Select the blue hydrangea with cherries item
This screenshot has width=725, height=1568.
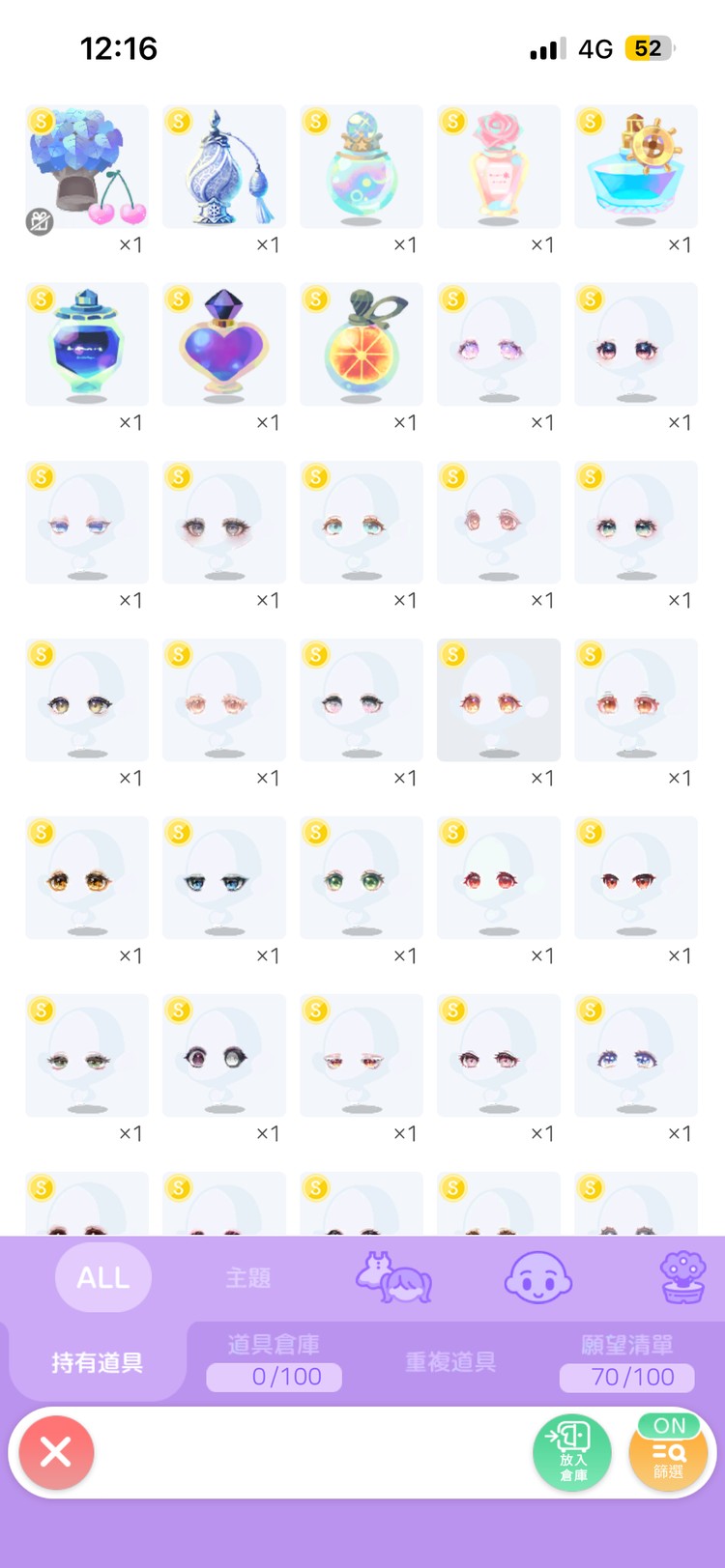tap(86, 166)
